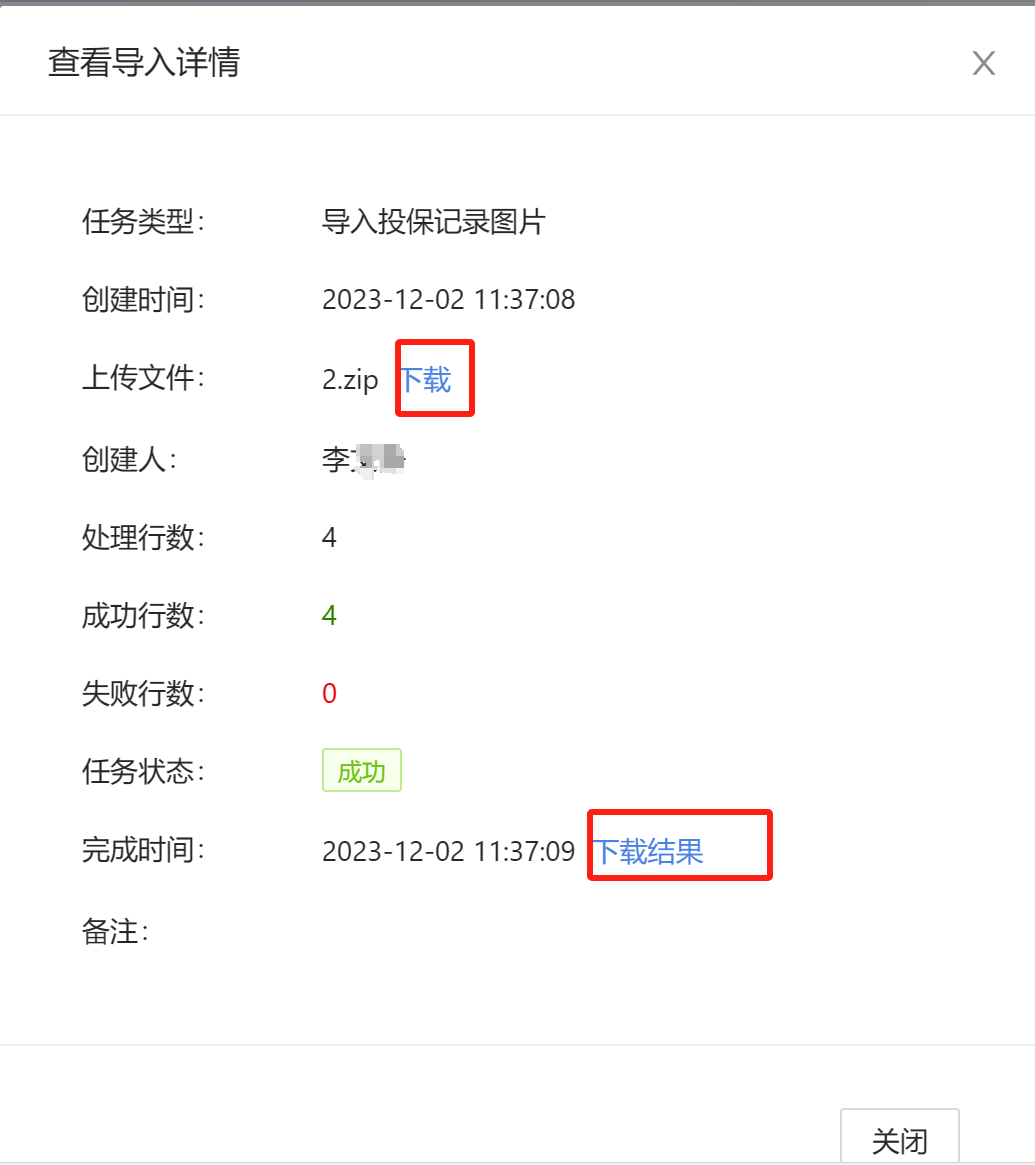Close the import details dialog with X
Image resolution: width=1035 pixels, height=1165 pixels.
point(984,64)
